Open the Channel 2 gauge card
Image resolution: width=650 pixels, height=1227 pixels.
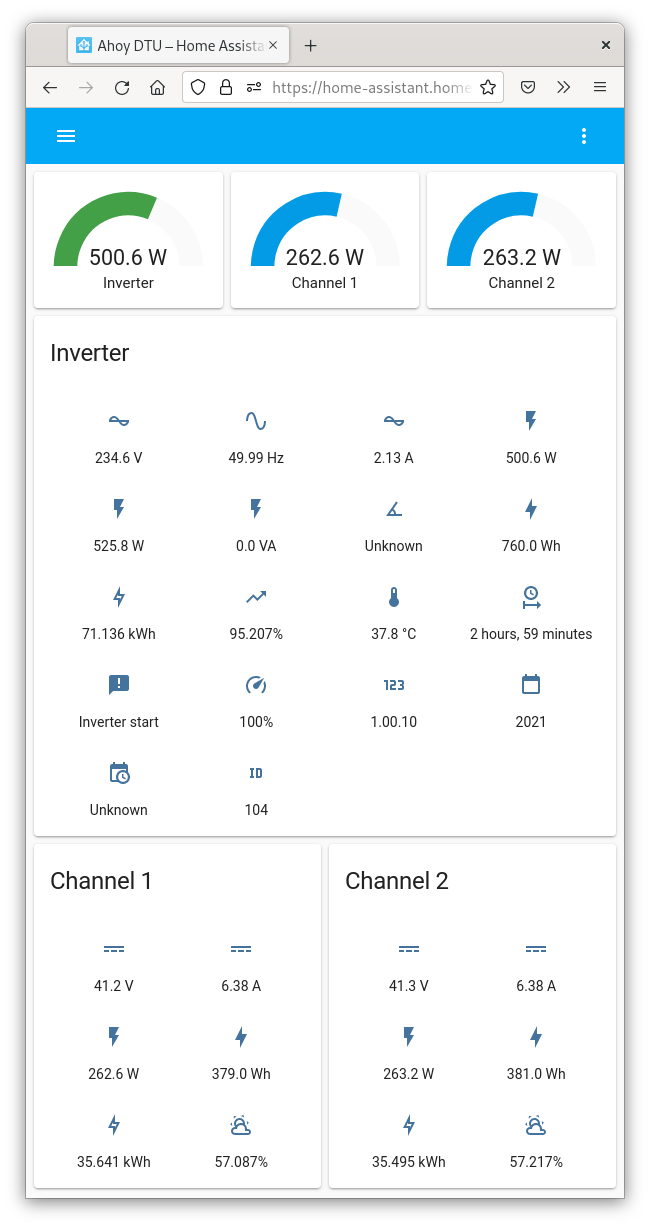pyautogui.click(x=521, y=240)
